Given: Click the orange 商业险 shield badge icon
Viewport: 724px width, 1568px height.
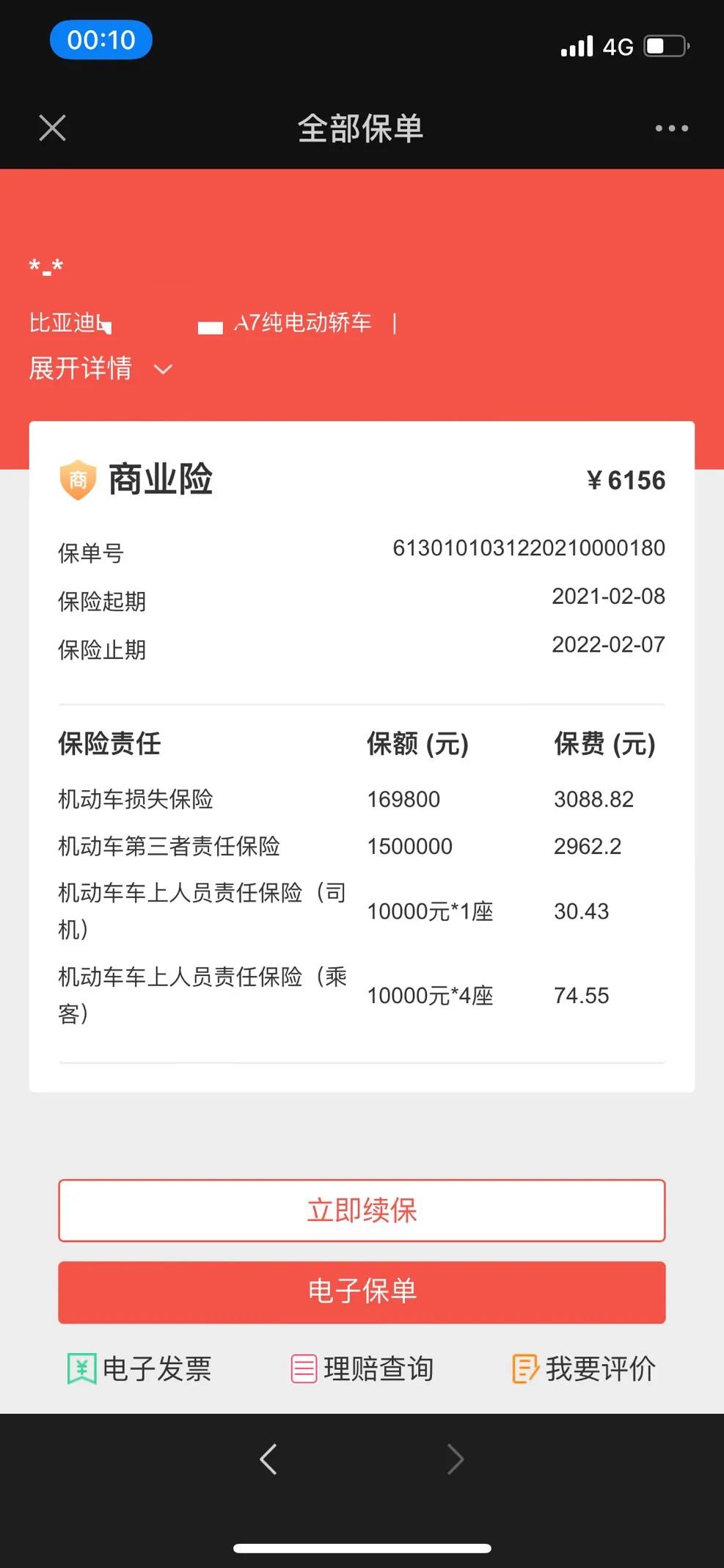Looking at the screenshot, I should [77, 479].
